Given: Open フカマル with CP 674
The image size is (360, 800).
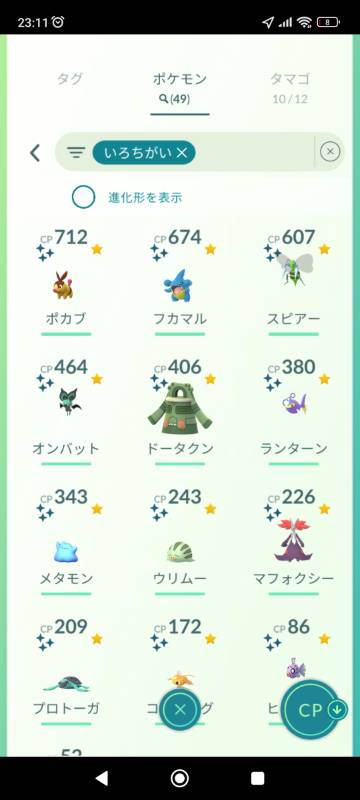Looking at the screenshot, I should click(x=179, y=282).
